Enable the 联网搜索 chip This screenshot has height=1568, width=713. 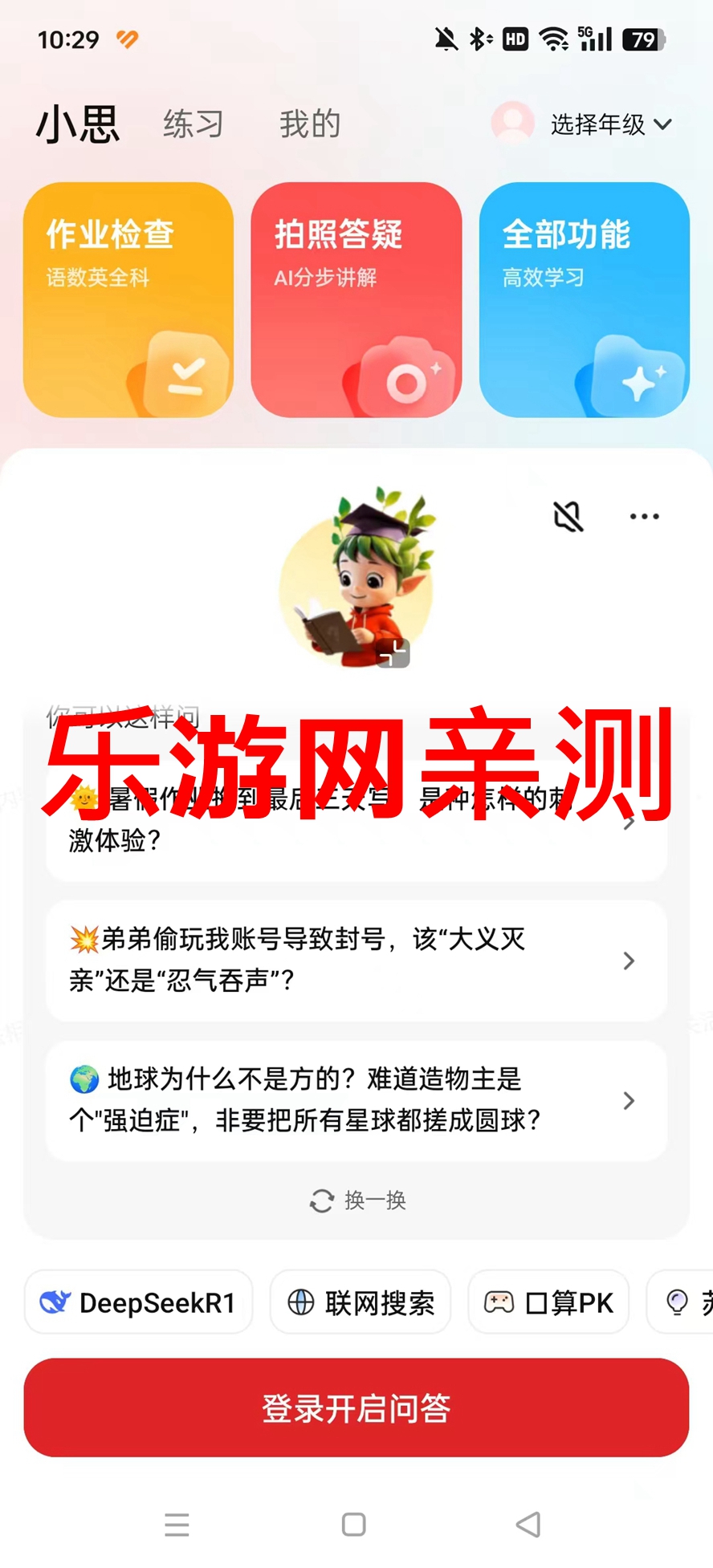coord(361,1302)
